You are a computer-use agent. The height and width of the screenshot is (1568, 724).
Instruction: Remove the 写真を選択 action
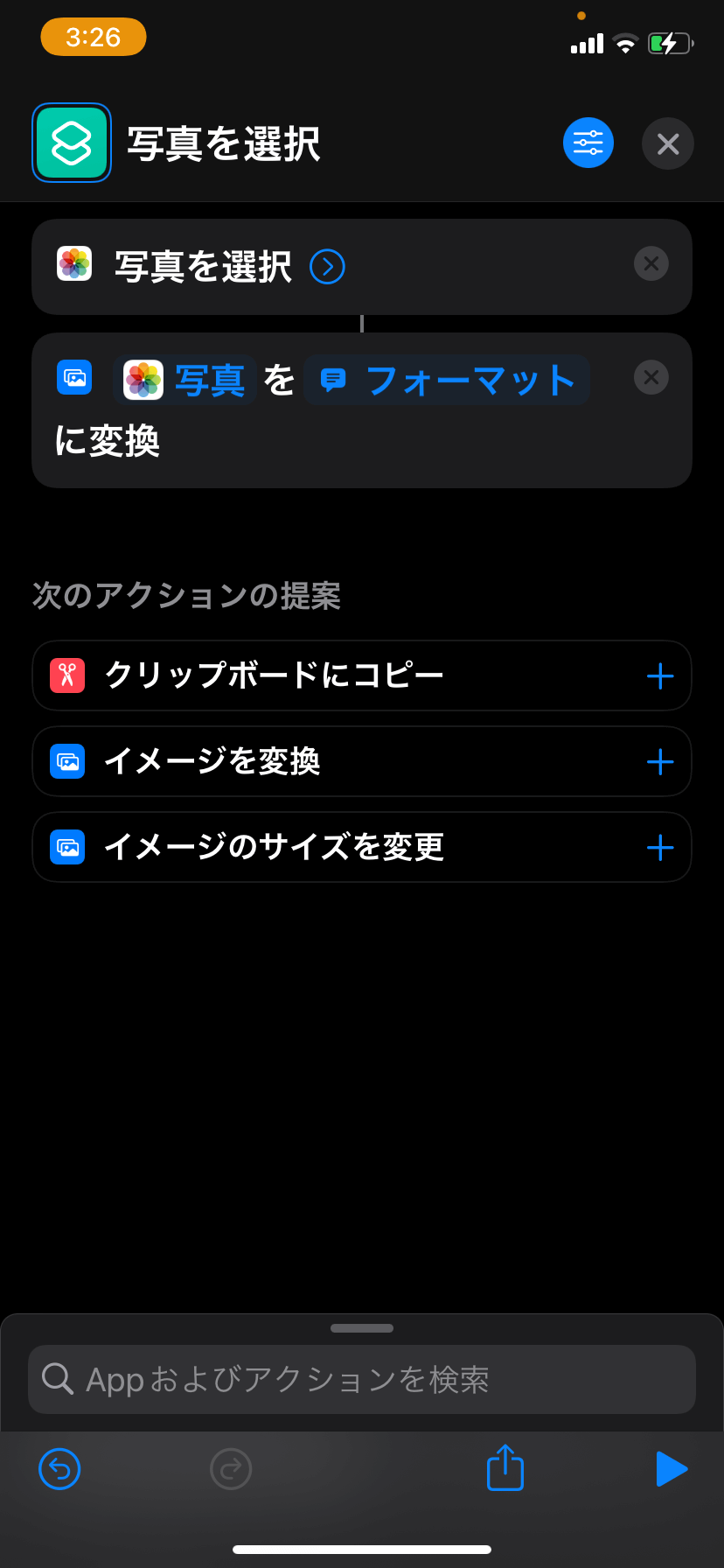651,264
